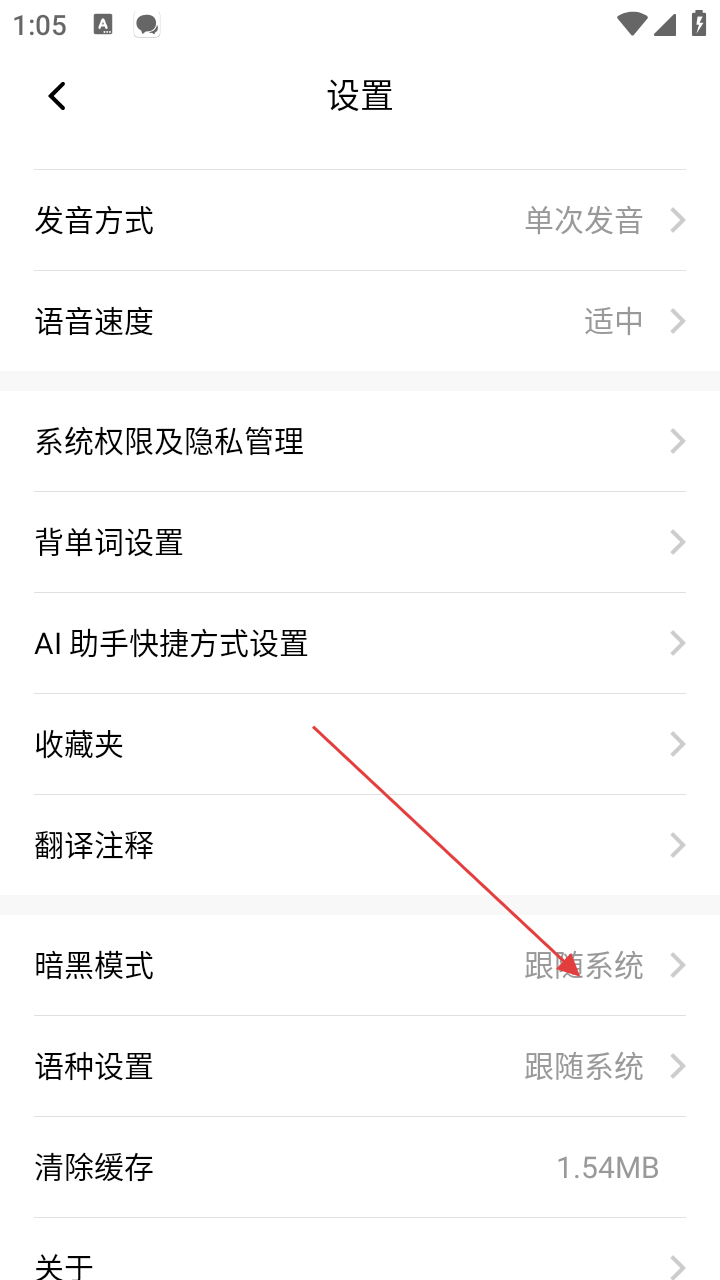
Task: Open 发音方式 setting
Action: (x=360, y=220)
